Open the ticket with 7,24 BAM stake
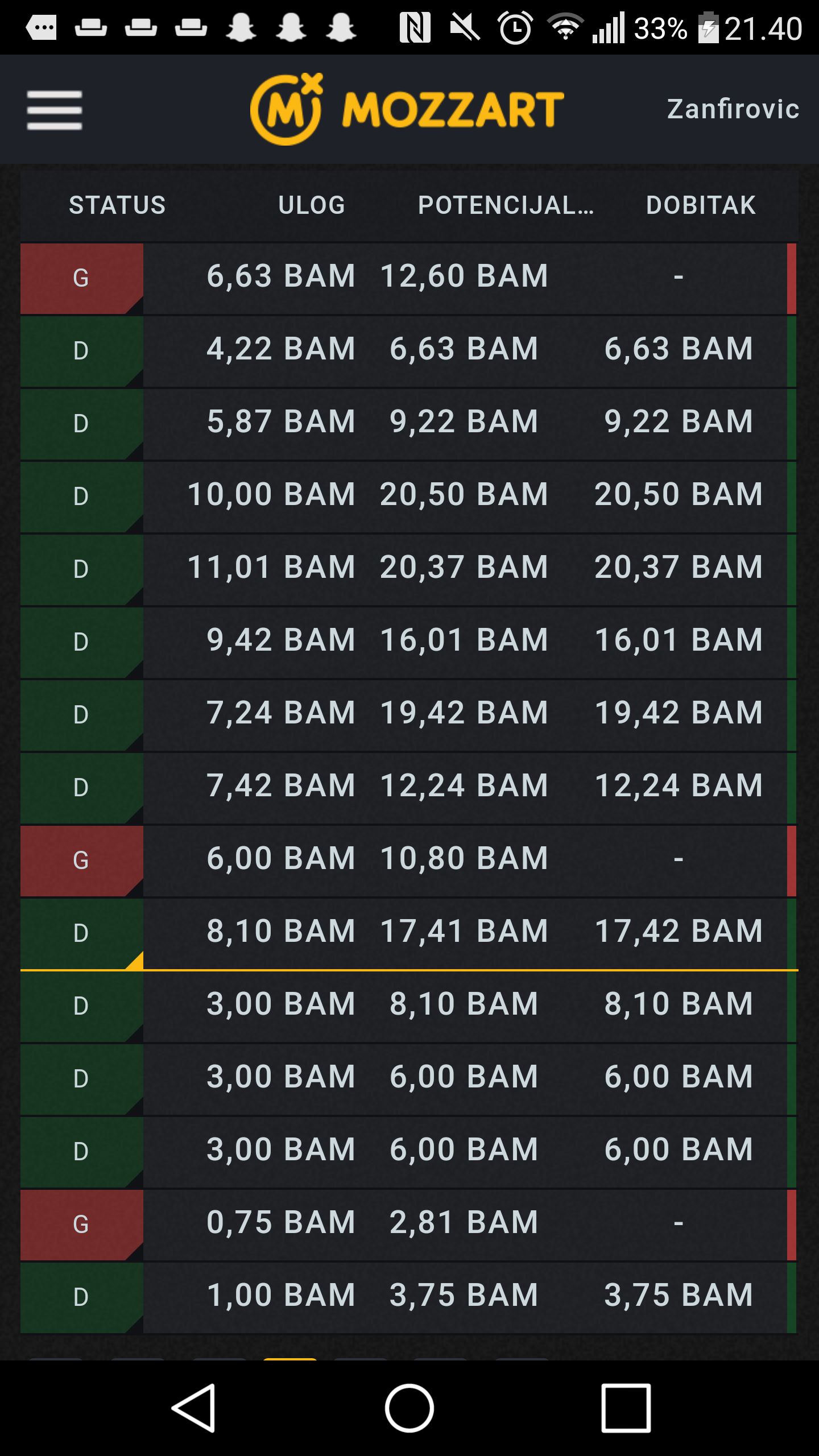The width and height of the screenshot is (819, 1456). point(408,715)
